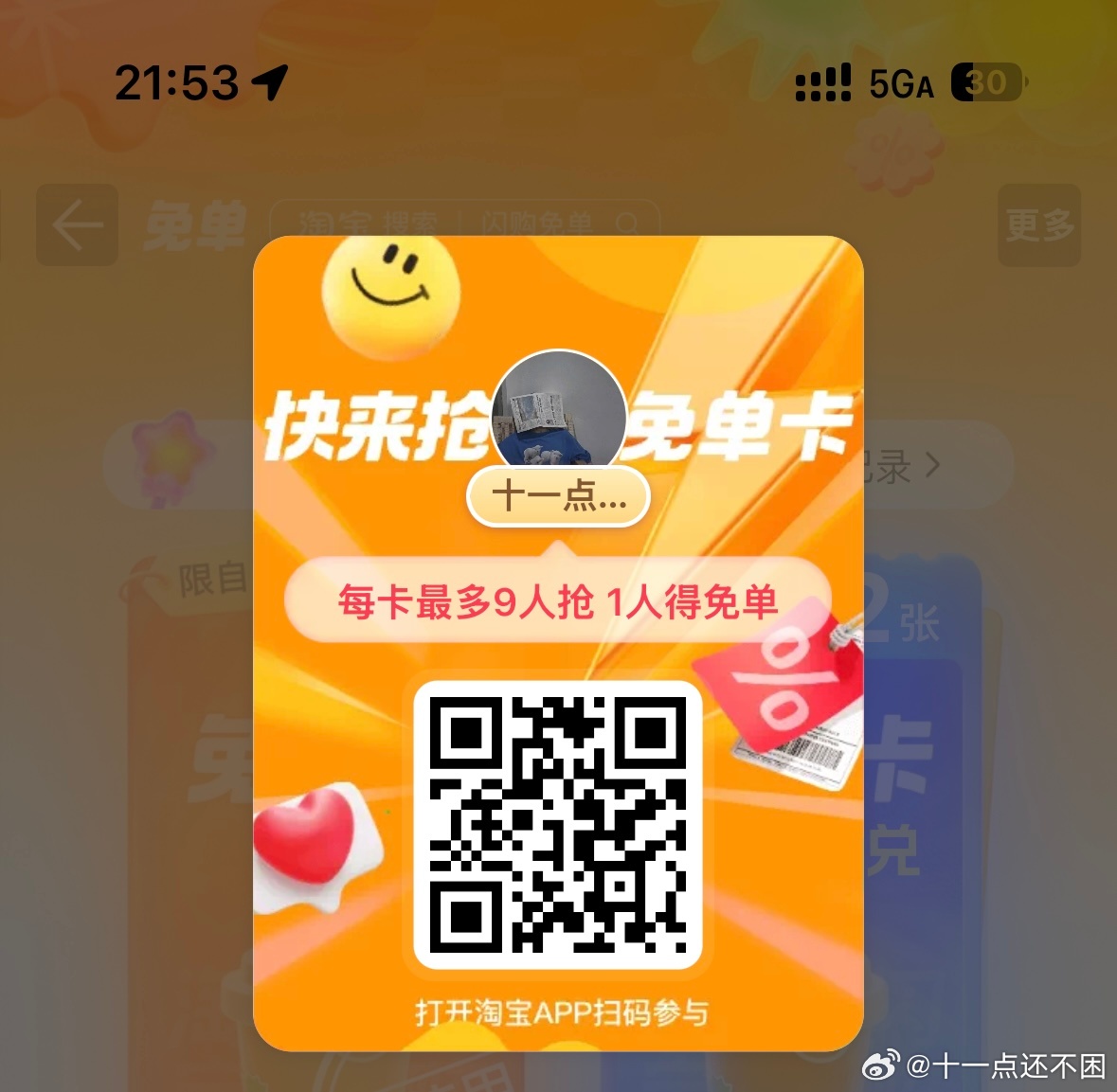Open the 更多 menu
This screenshot has width=1117, height=1092.
pyautogui.click(x=1039, y=225)
